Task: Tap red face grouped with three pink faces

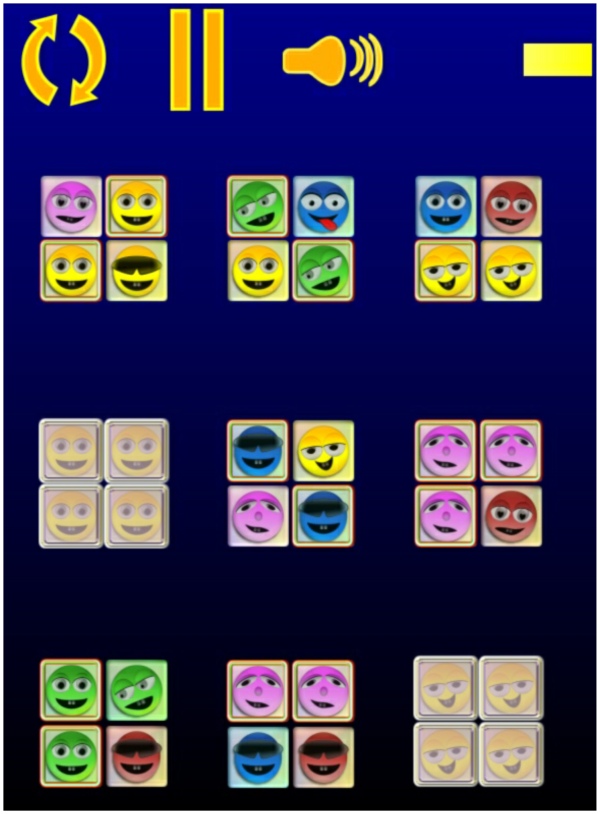Action: point(511,516)
